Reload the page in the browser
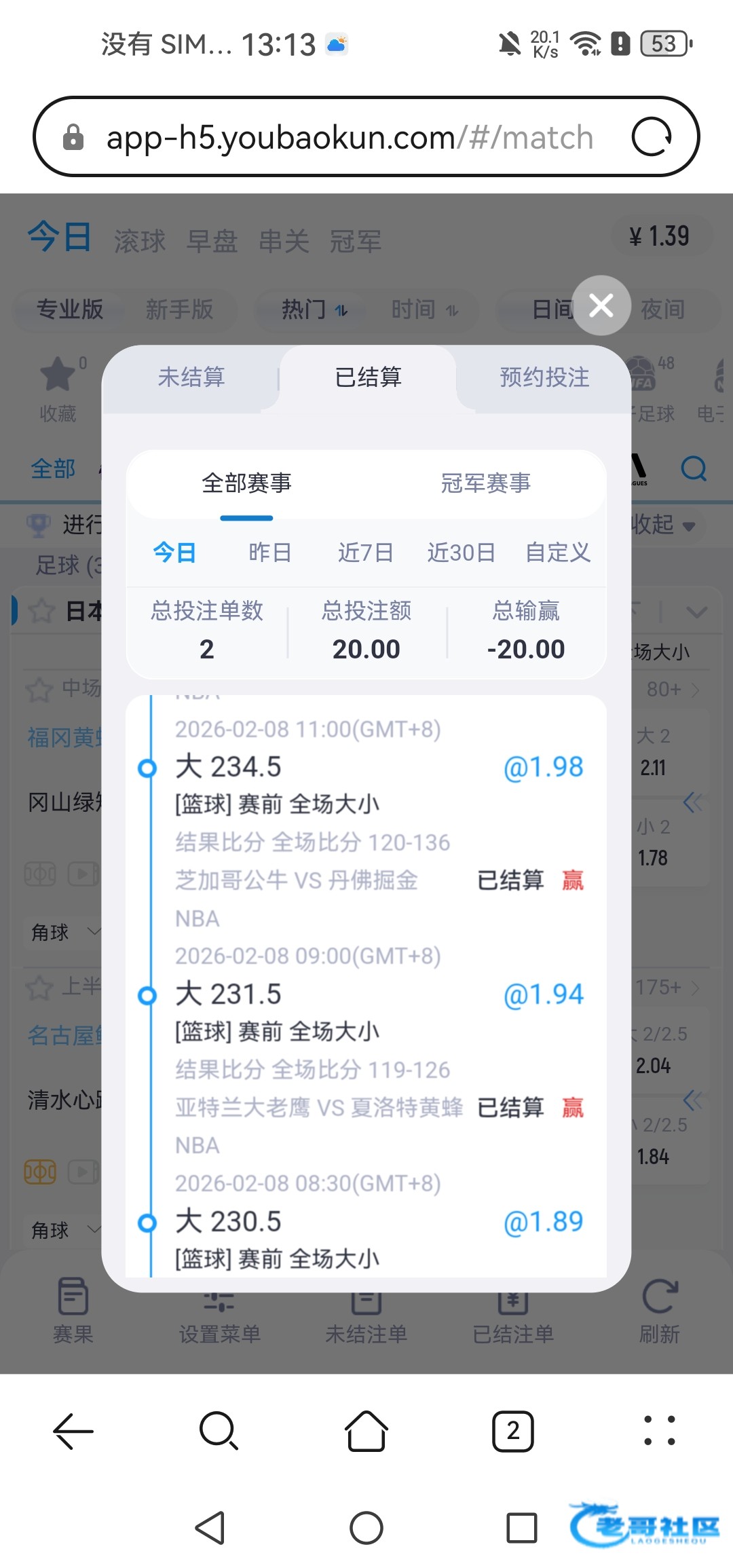The width and height of the screenshot is (733, 1568). (652, 137)
